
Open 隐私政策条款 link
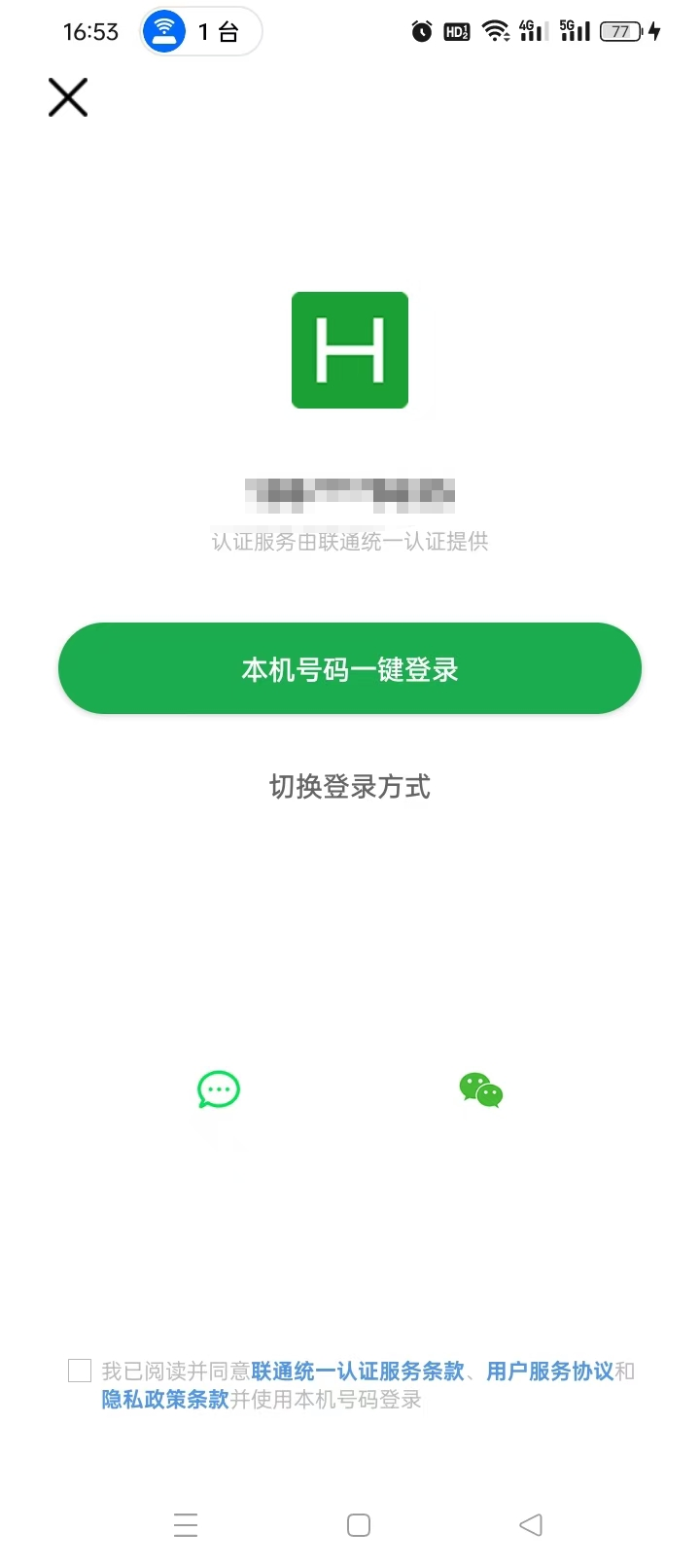[x=165, y=1399]
